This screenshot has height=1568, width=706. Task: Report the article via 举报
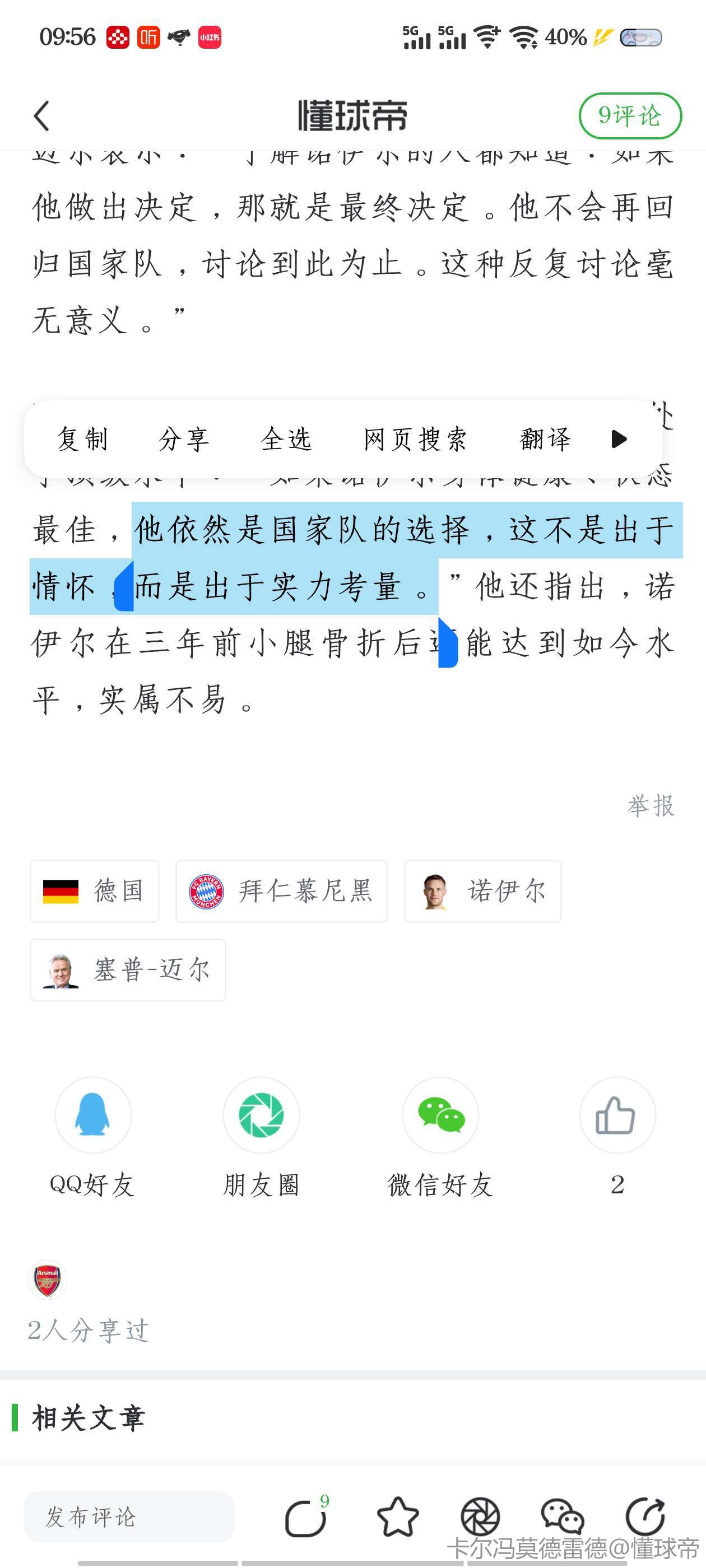[x=651, y=805]
